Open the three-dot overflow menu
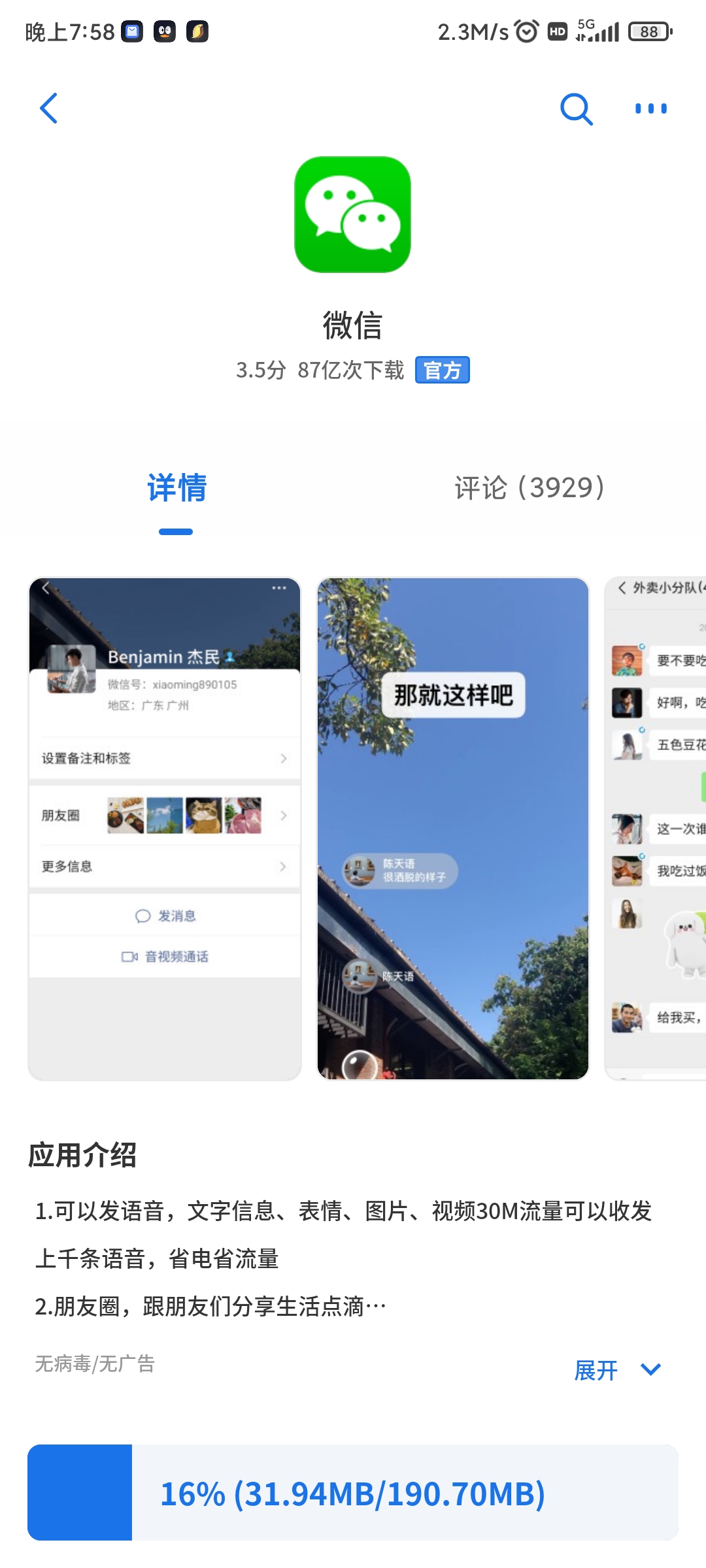Image resolution: width=706 pixels, height=1568 pixels. pyautogui.click(x=650, y=108)
